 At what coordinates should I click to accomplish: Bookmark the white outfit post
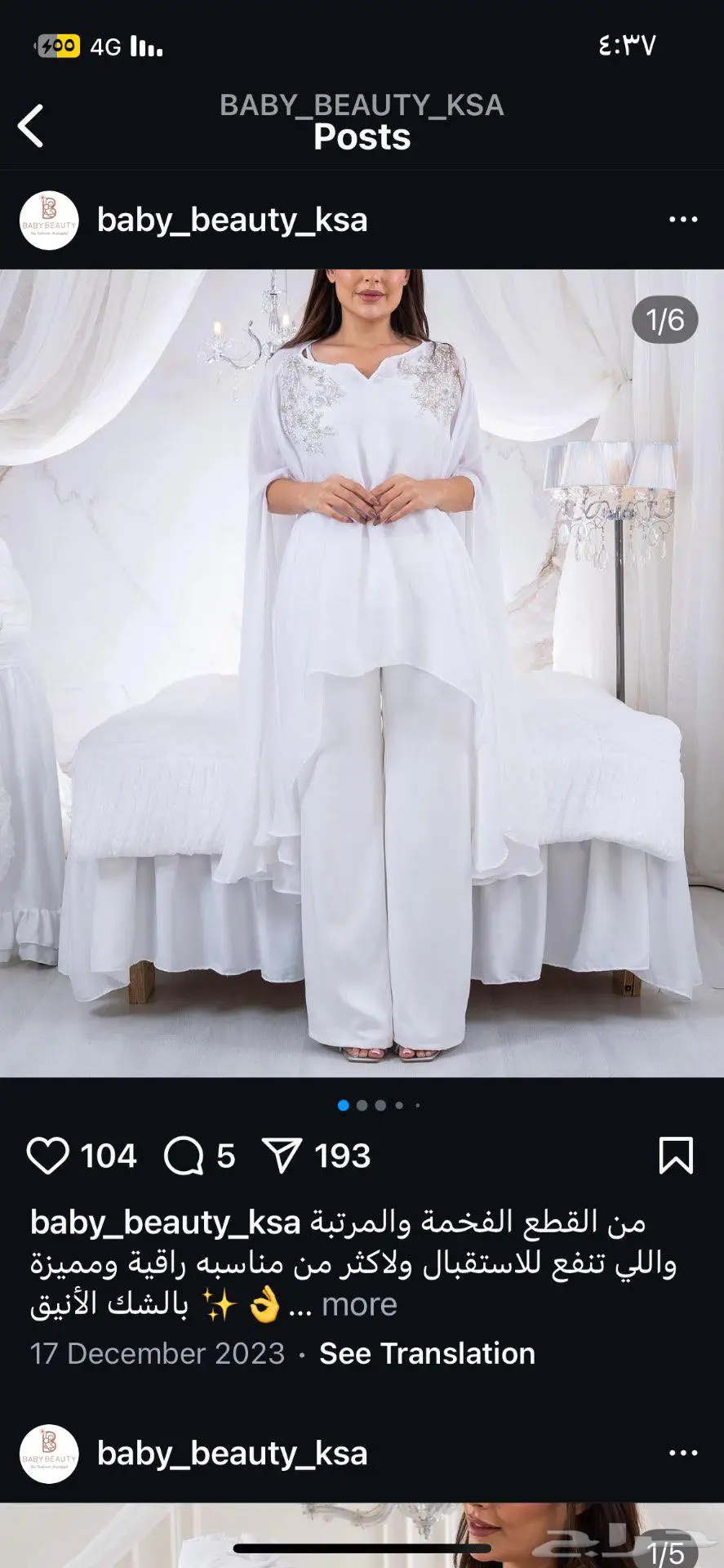(x=675, y=1156)
